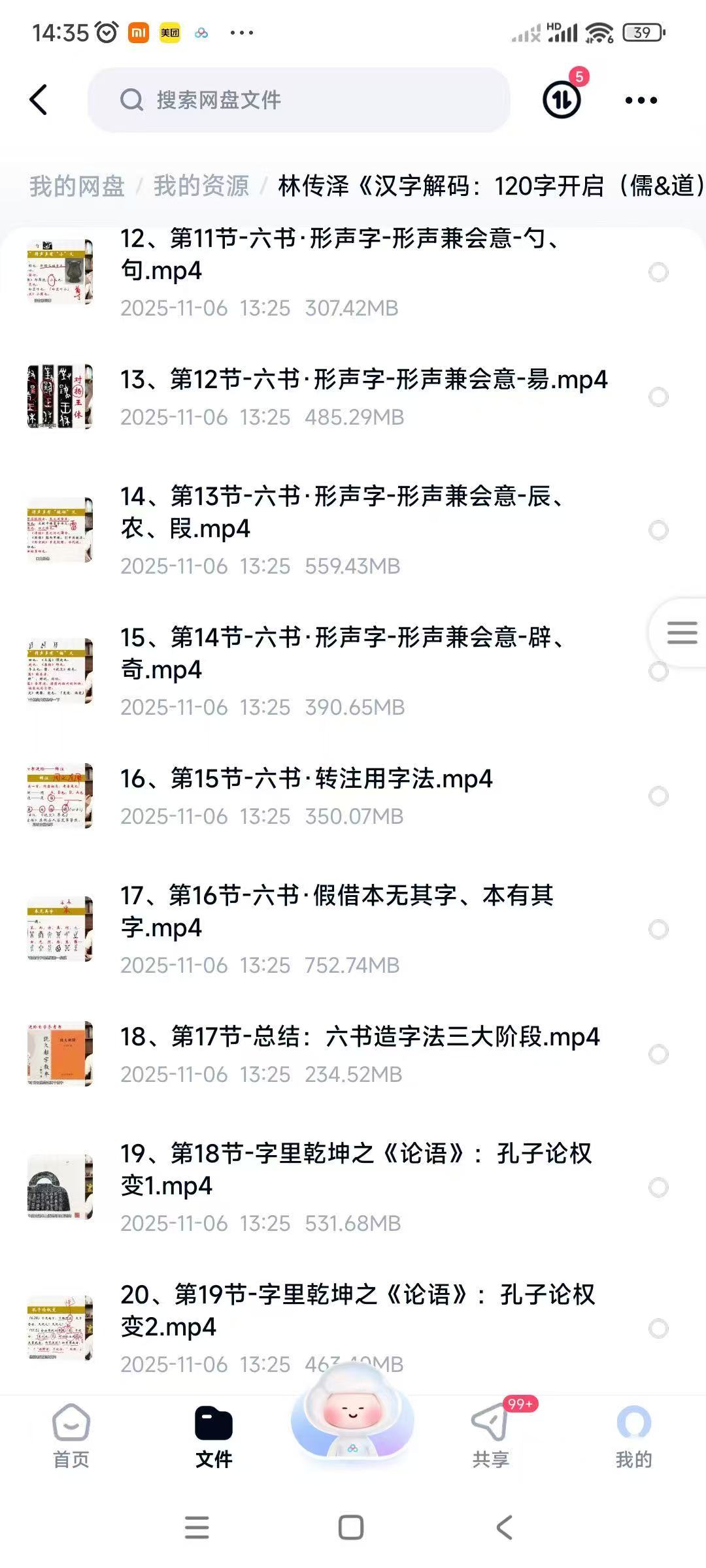
Task: Open the top-right three-dot overflow menu
Action: (x=641, y=100)
